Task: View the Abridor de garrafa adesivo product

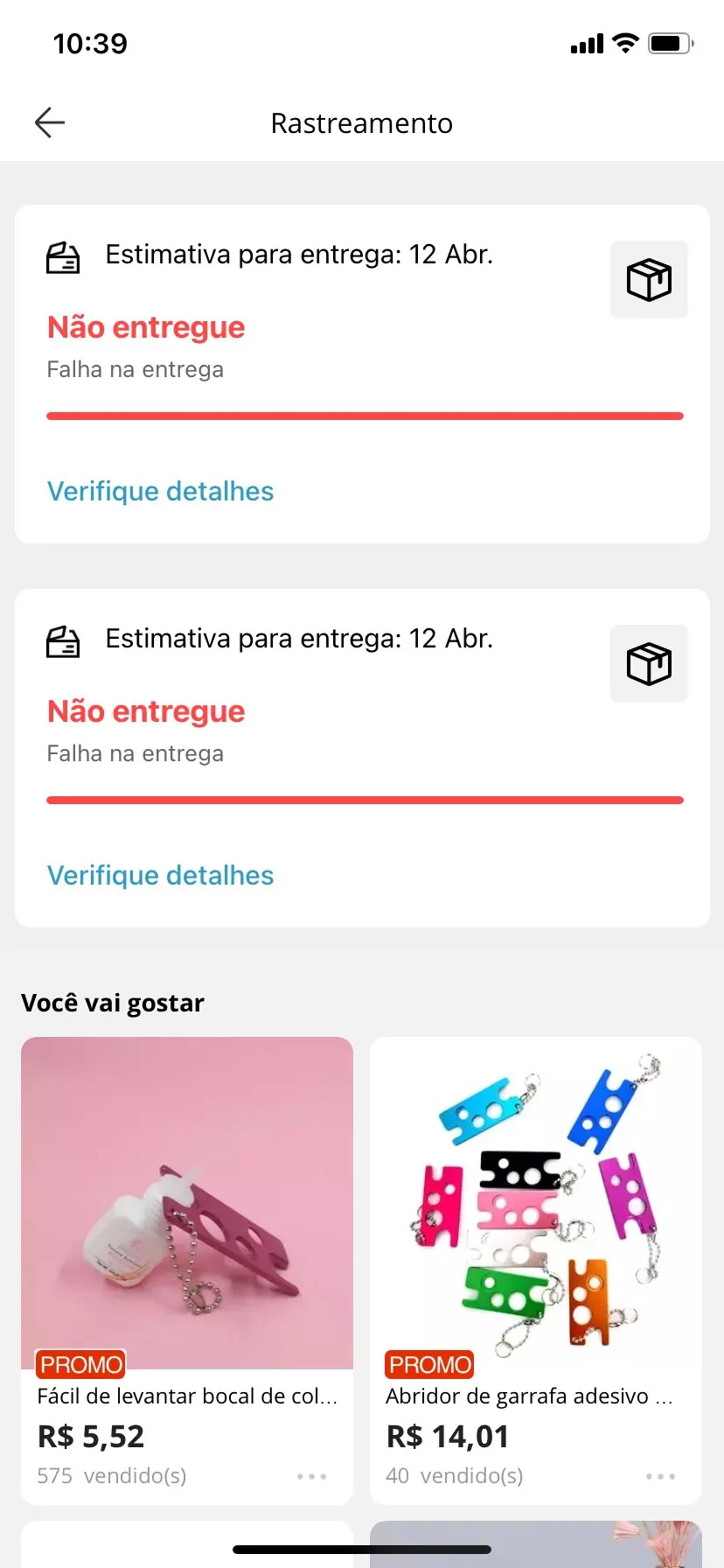Action: pos(535,1203)
